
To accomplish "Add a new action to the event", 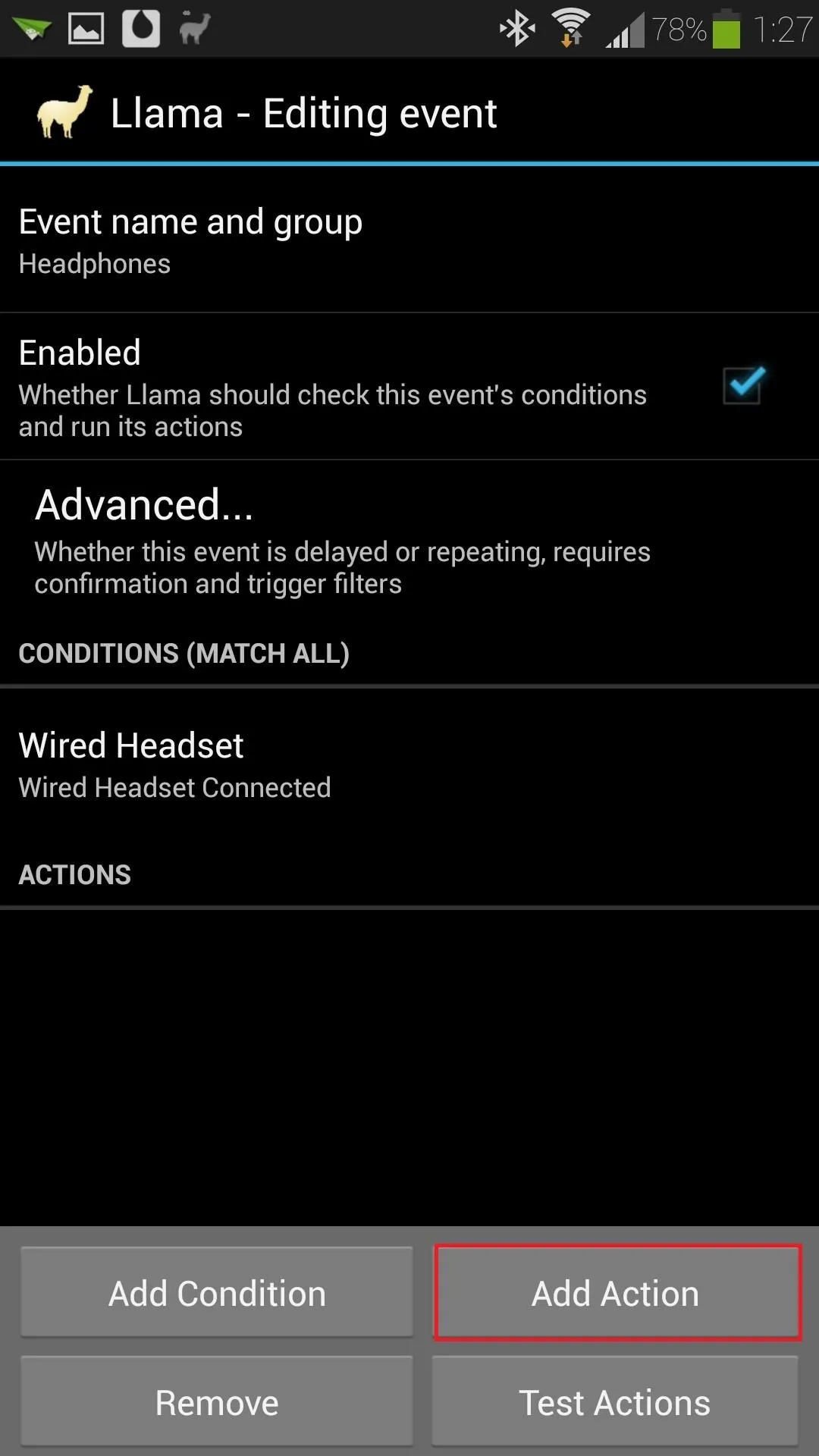I will tap(616, 1292).
